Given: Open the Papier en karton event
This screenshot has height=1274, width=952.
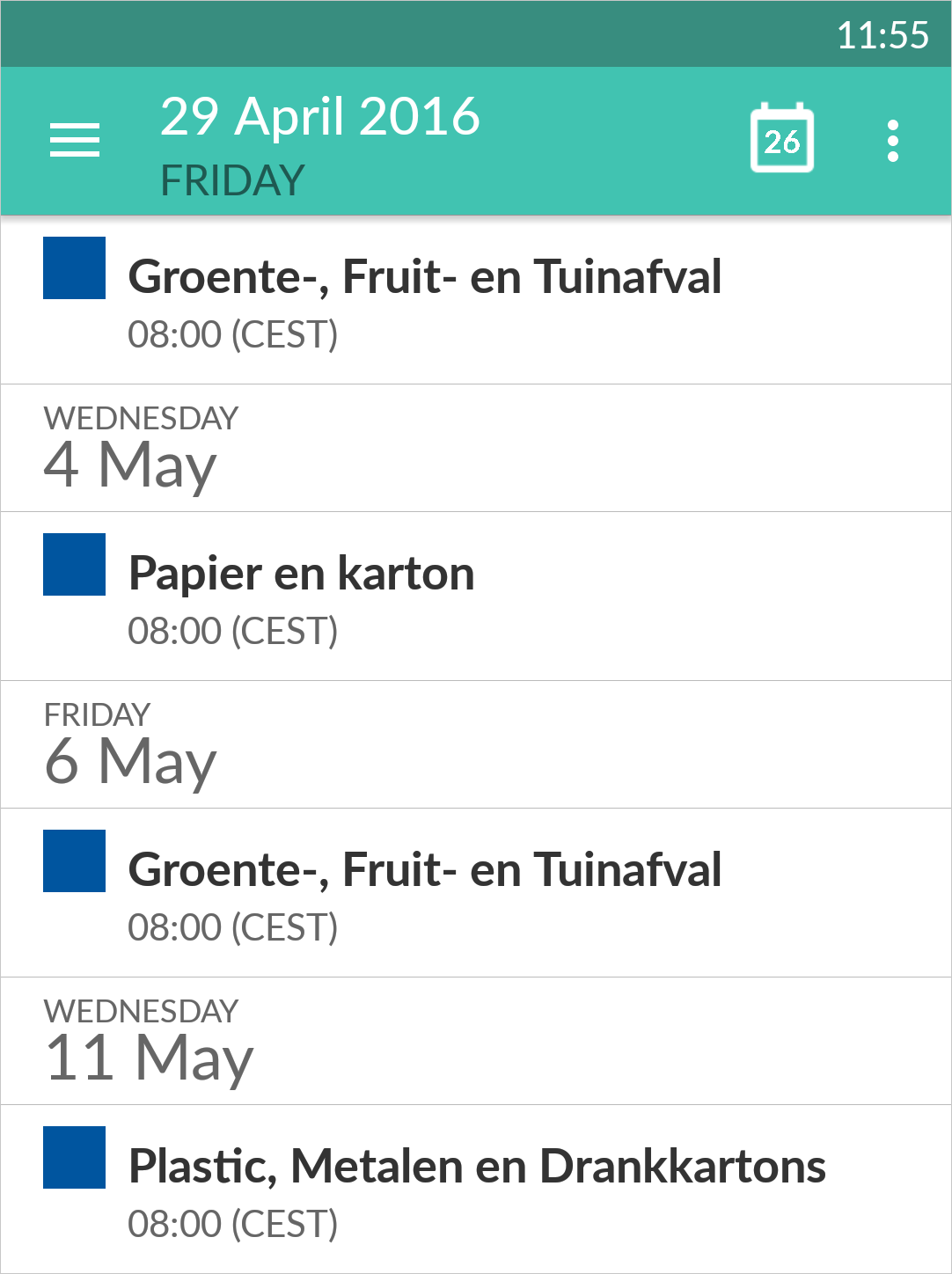Looking at the screenshot, I should 302,597.
